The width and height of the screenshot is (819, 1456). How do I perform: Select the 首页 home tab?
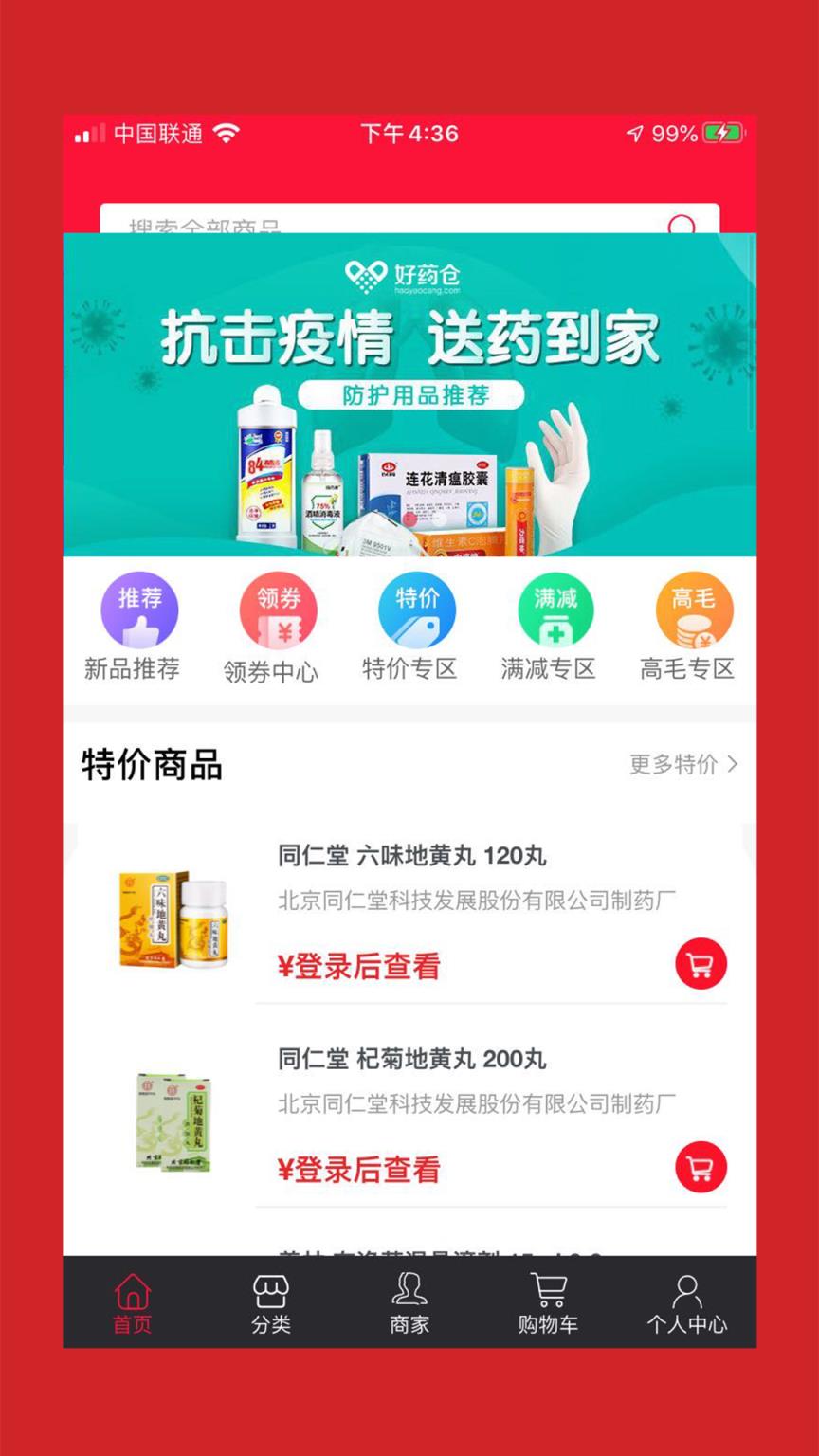pos(133,1303)
